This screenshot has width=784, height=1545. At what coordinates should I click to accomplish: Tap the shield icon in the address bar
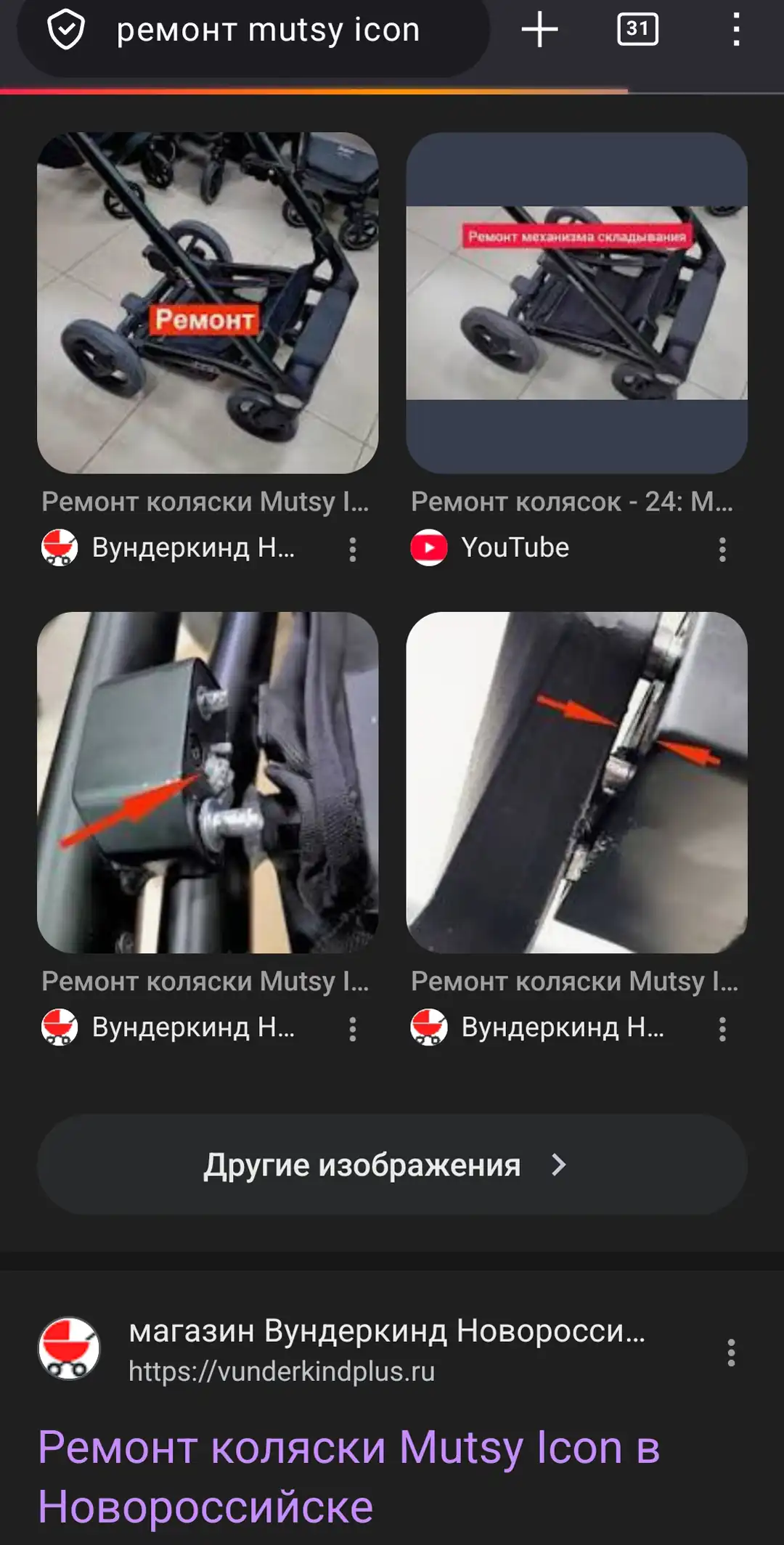click(65, 30)
